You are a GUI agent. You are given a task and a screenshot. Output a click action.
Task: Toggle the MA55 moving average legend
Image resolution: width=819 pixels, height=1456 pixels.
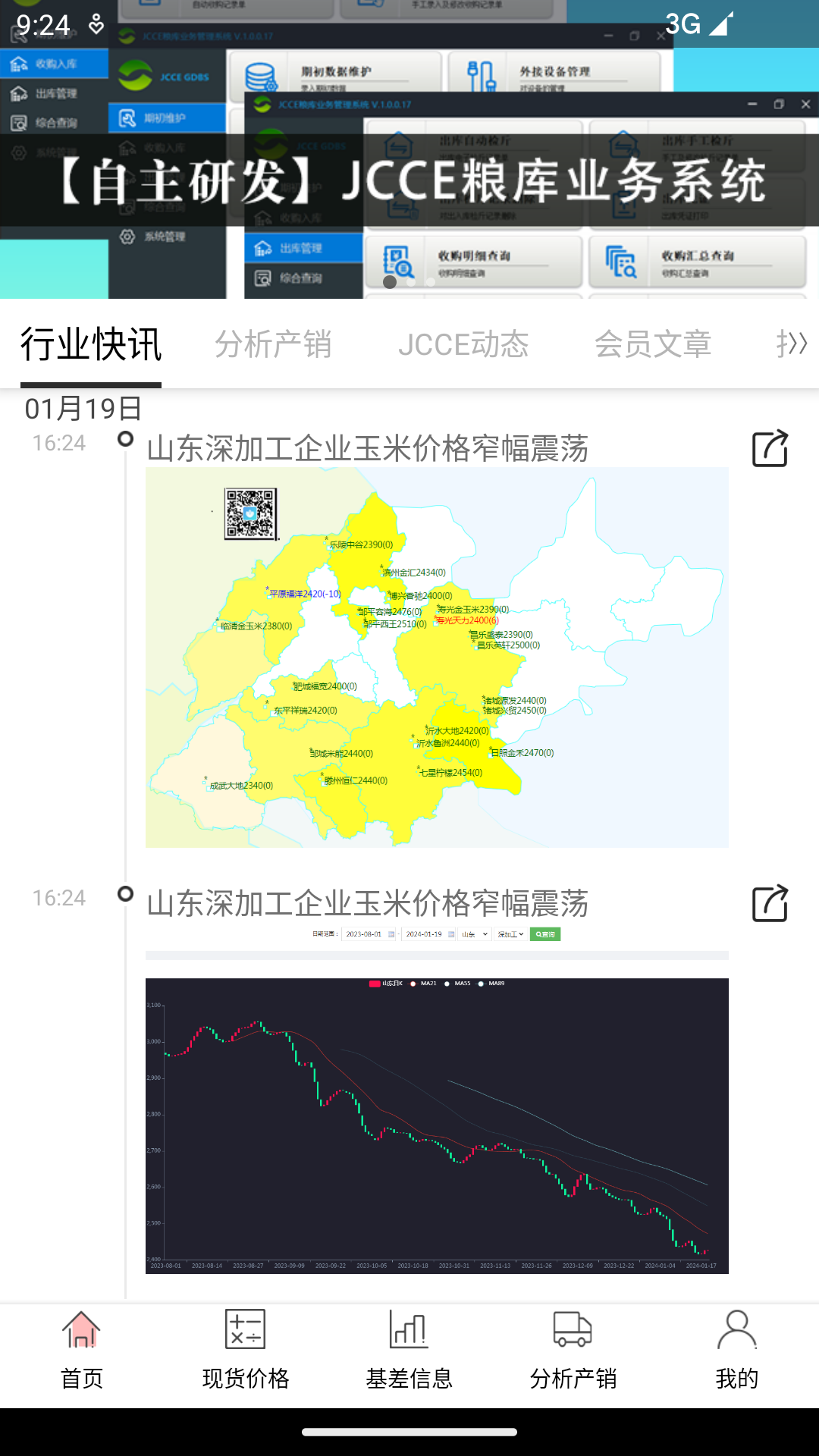[461, 983]
